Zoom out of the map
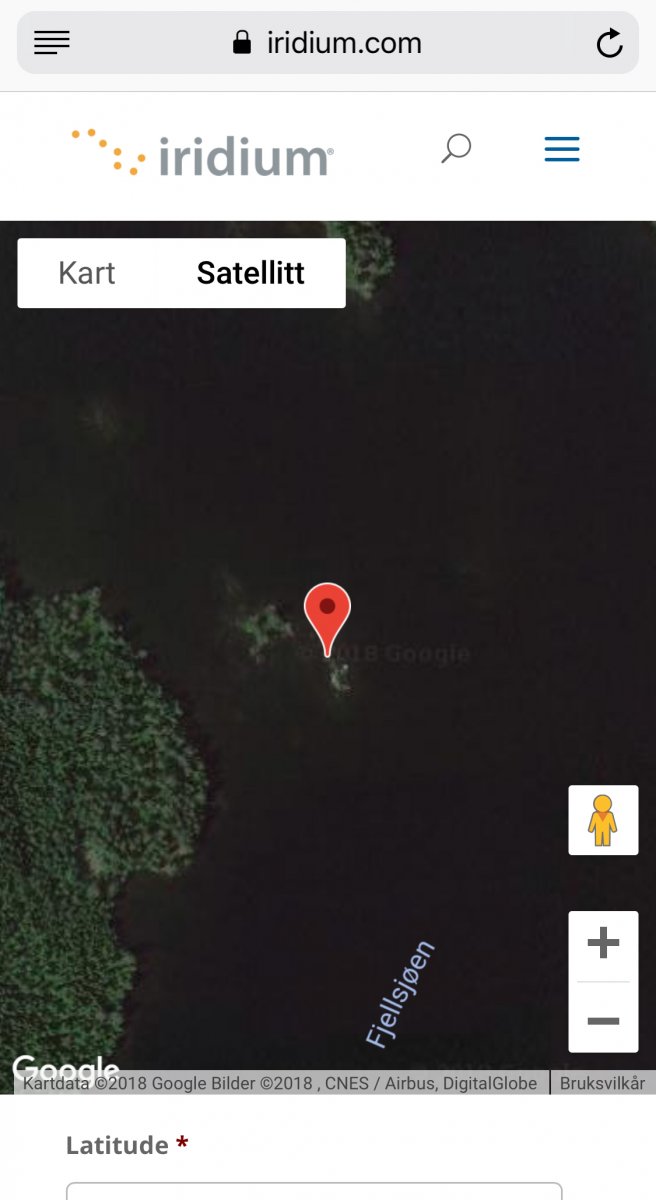This screenshot has width=656, height=1200. (603, 1020)
